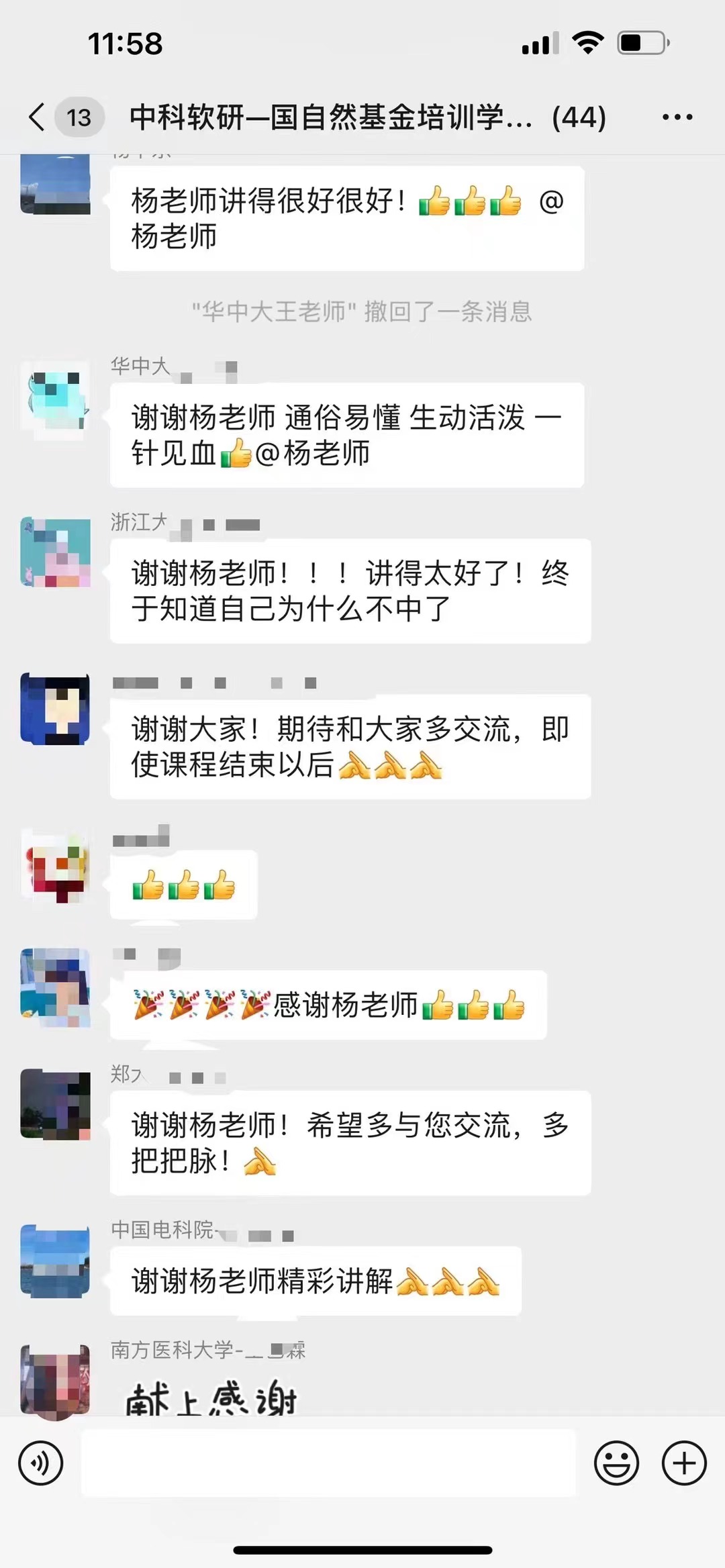Open avatar of the 华中大 sender
Viewport: 725px width, 1568px height.
pos(55,400)
